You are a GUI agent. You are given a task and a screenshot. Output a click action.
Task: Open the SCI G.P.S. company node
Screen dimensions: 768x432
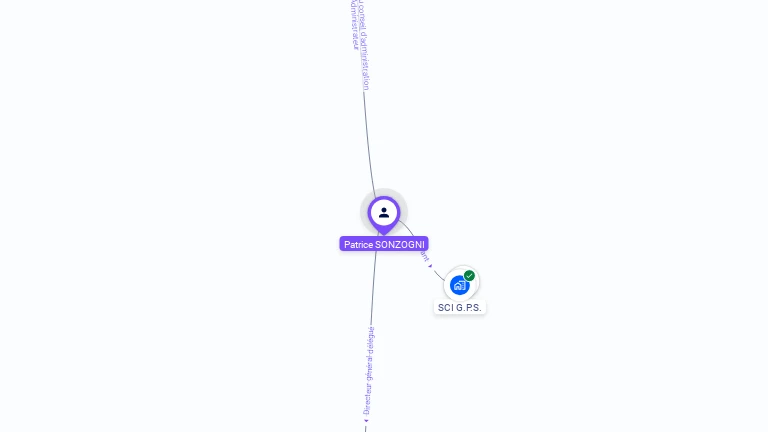tap(460, 285)
